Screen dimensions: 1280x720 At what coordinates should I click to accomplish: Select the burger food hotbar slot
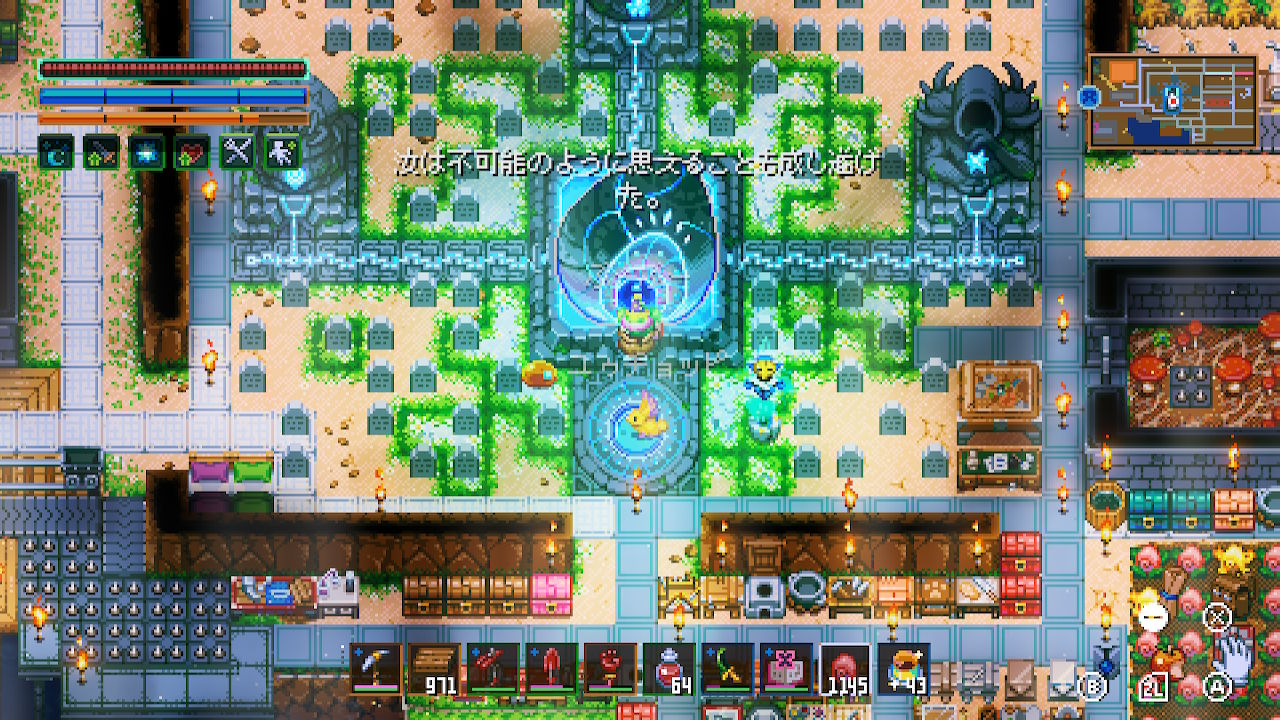(x=904, y=668)
